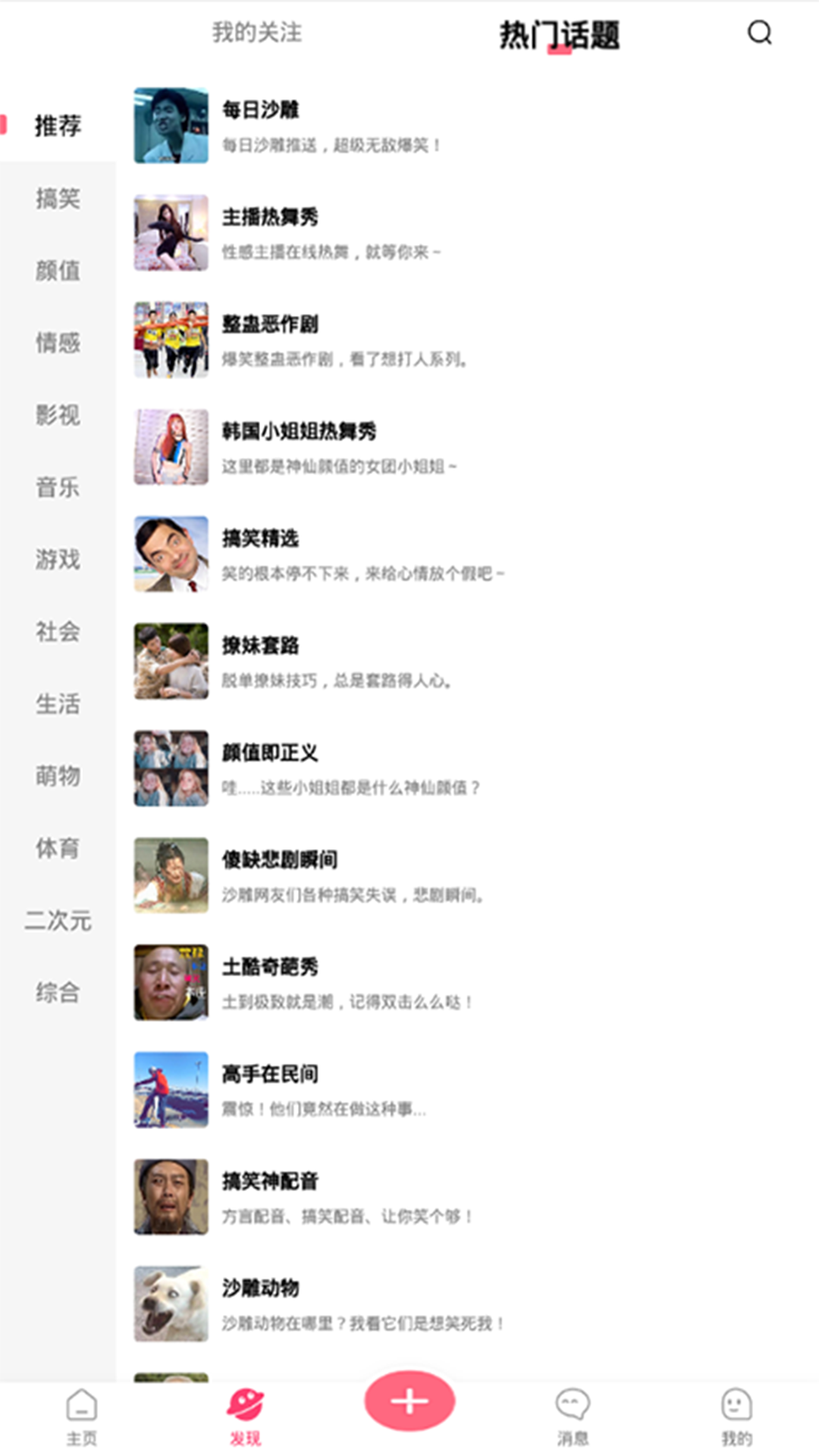
Task: Select the 游戏 category
Action: (58, 560)
